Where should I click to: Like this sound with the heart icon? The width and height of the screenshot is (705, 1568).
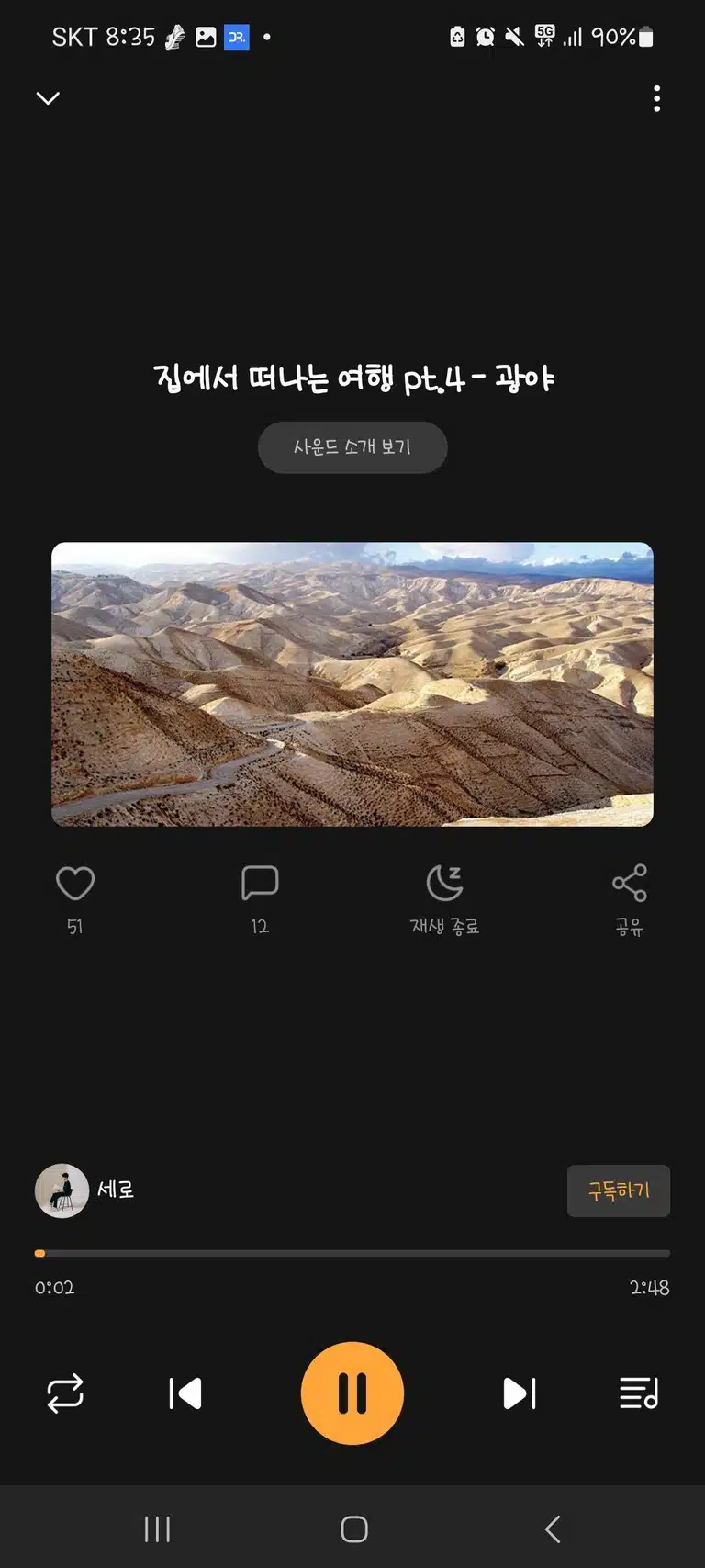click(75, 884)
